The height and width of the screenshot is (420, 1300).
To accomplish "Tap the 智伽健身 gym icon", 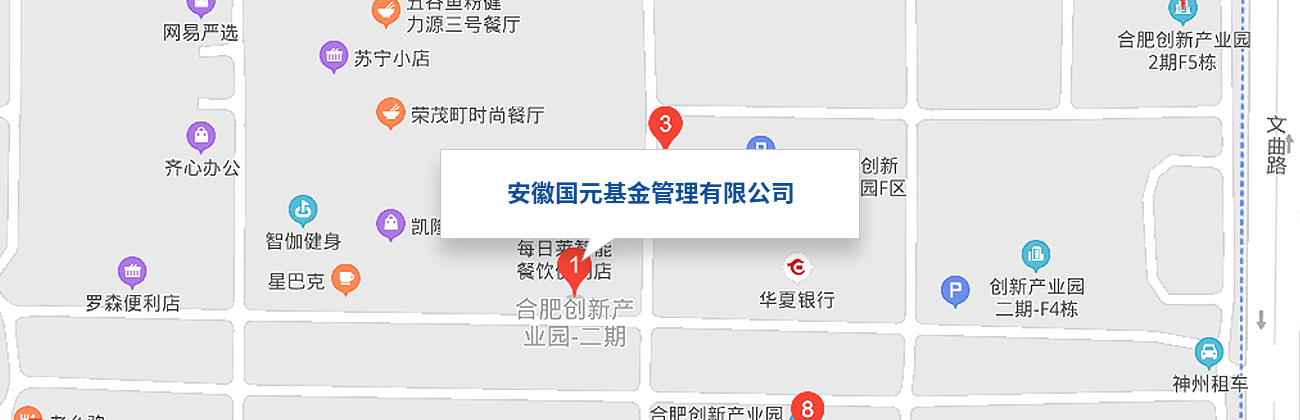I will click(303, 211).
